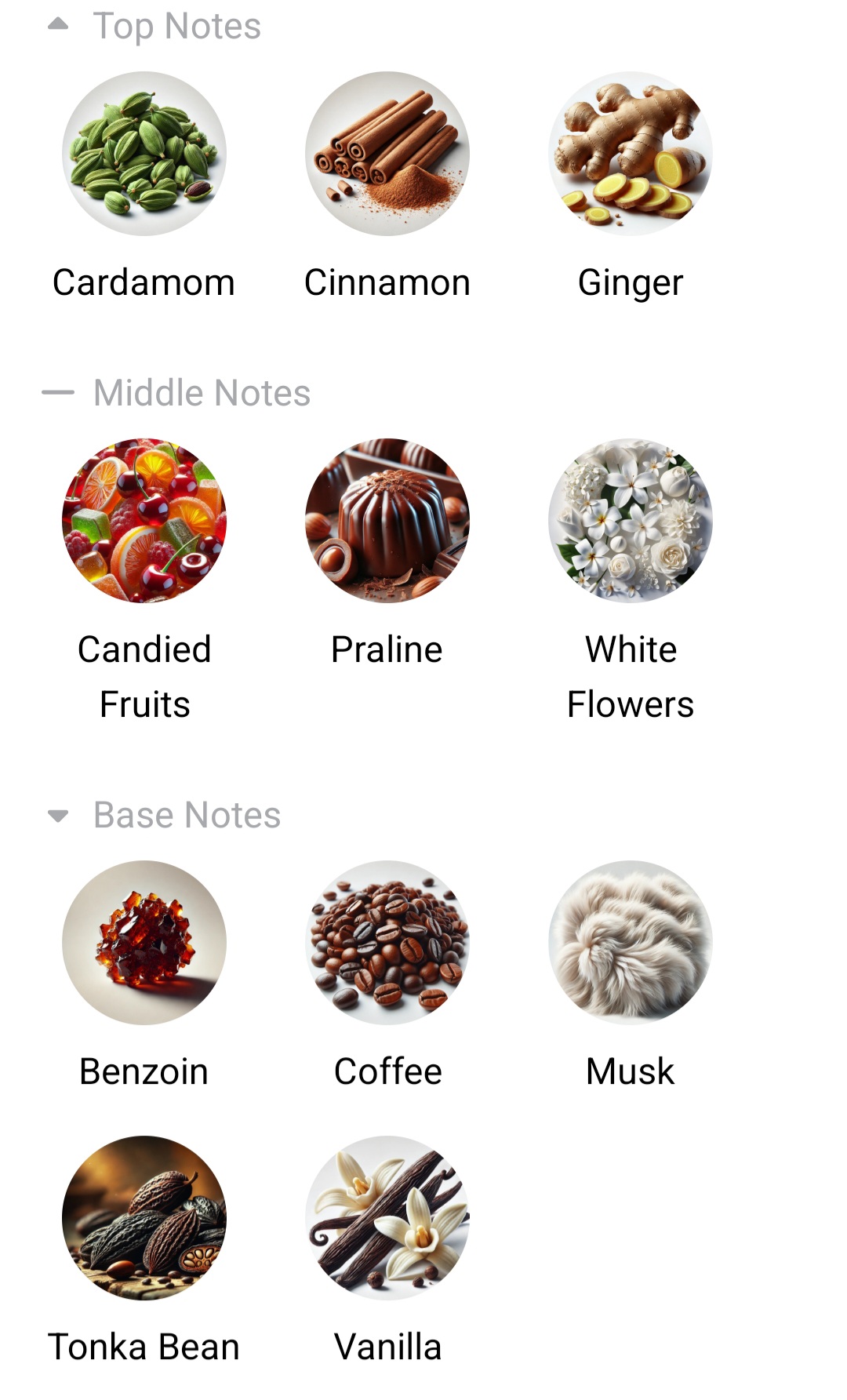Select the Cinnamon note
Screen dimensions: 847x1400
[387, 155]
